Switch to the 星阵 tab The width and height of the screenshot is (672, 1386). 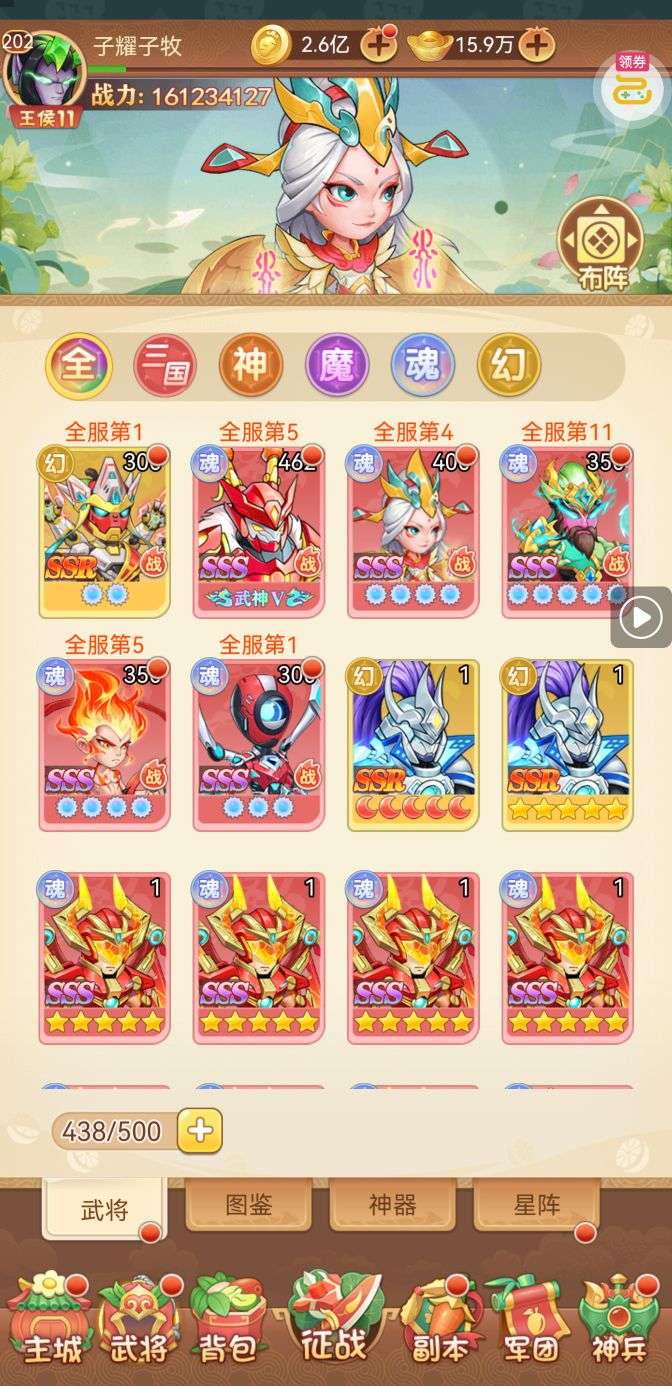pyautogui.click(x=537, y=1206)
